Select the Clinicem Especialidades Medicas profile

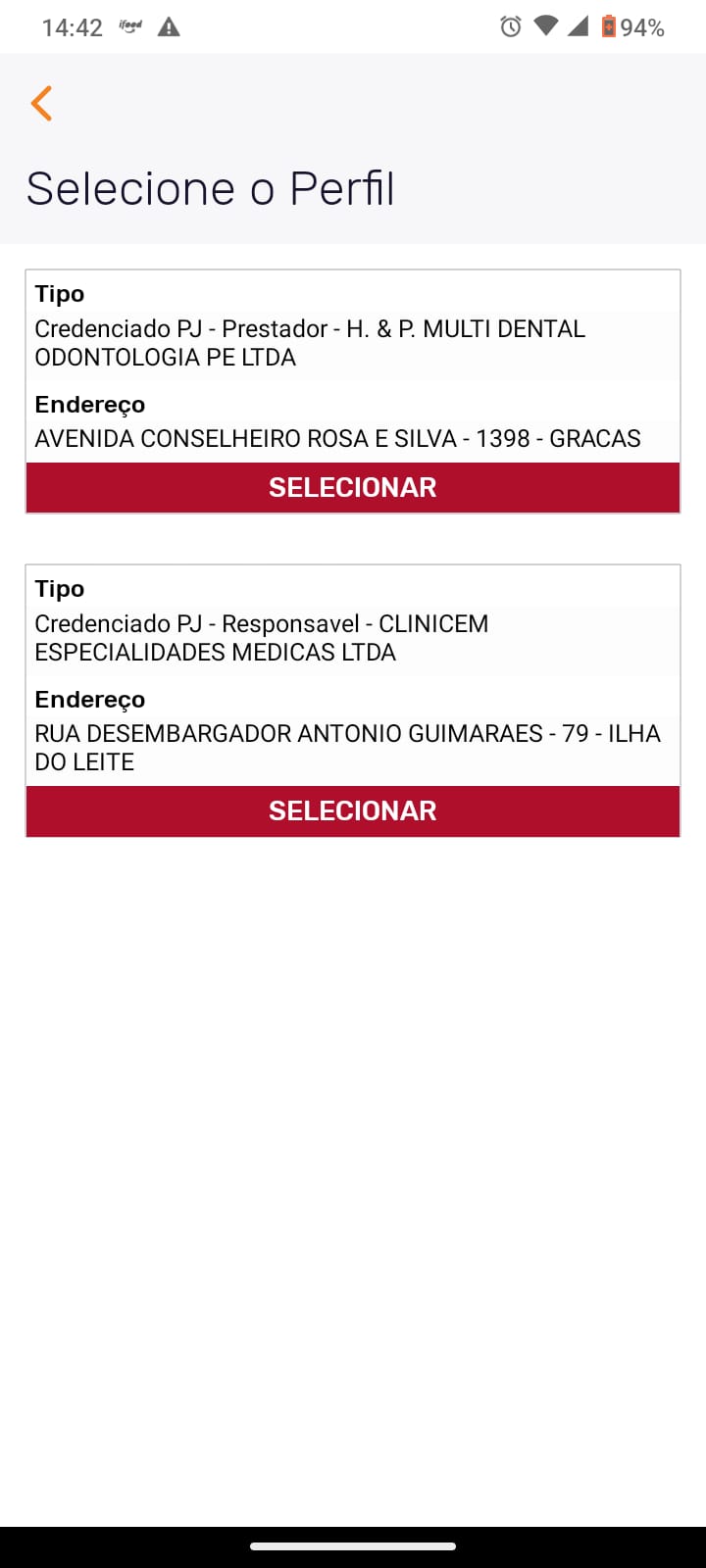352,810
